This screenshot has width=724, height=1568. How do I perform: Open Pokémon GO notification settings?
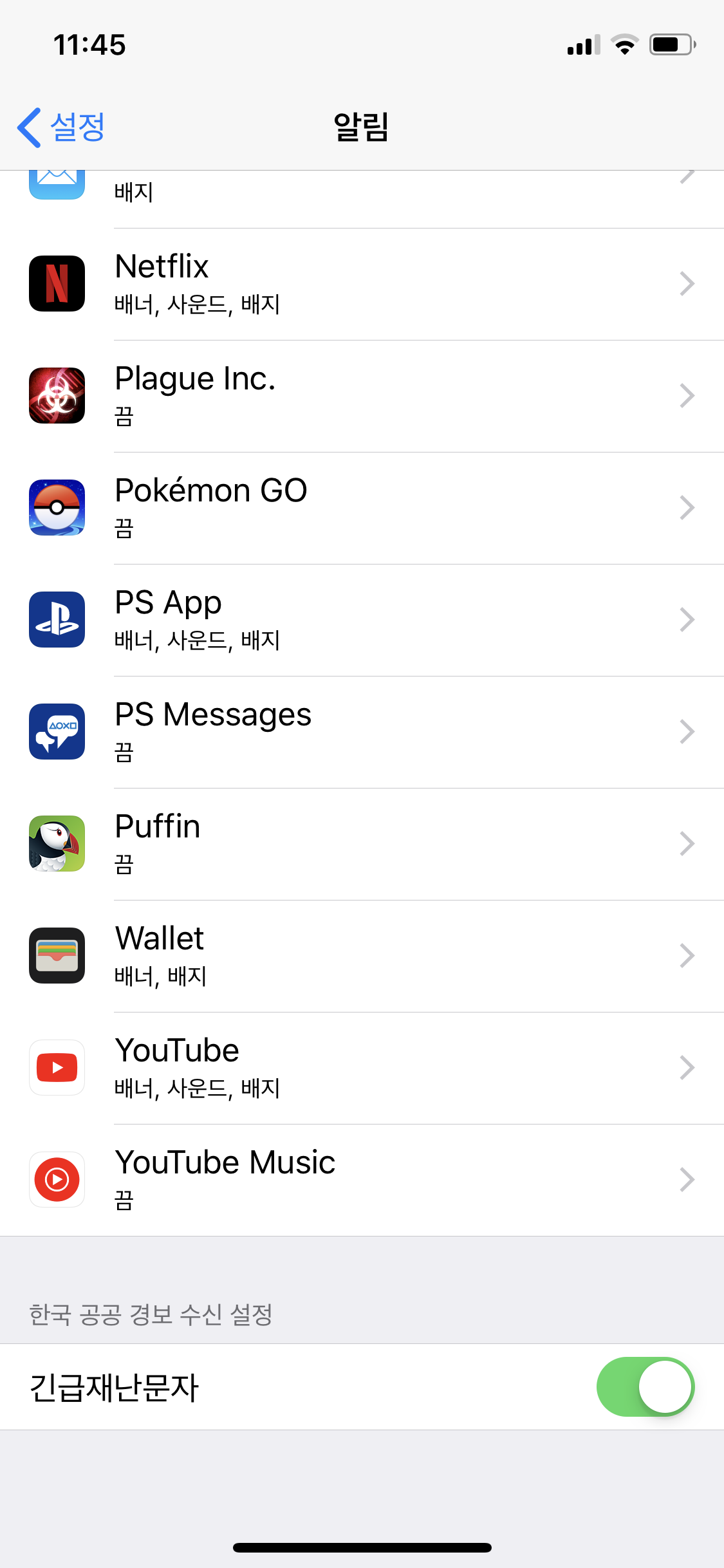[362, 508]
